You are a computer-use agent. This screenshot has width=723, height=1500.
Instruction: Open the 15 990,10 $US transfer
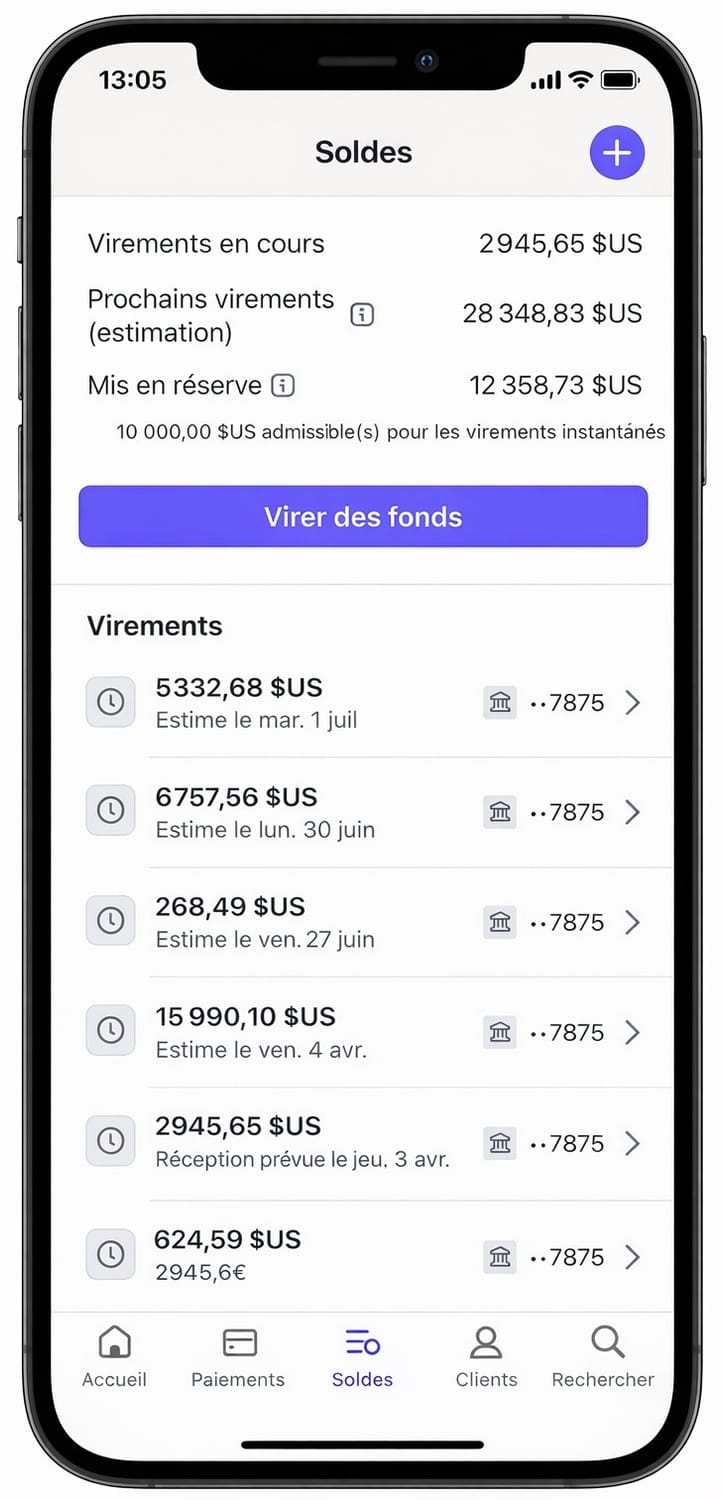pos(362,1032)
